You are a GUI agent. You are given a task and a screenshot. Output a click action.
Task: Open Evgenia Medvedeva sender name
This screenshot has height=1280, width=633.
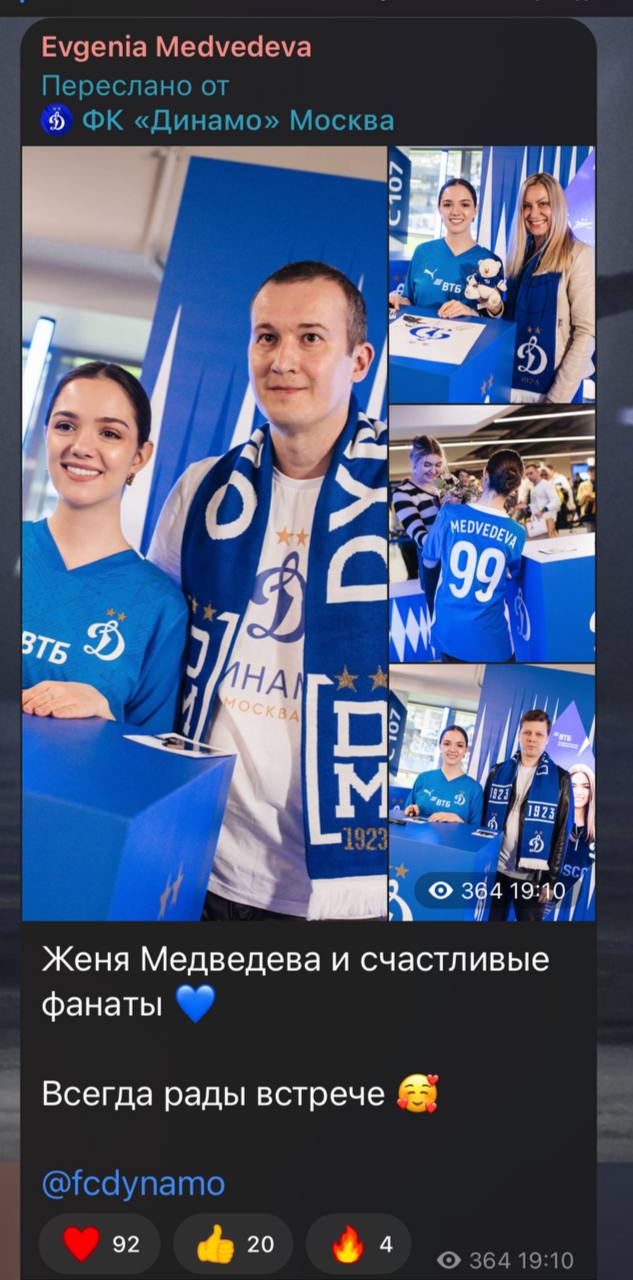coord(176,47)
